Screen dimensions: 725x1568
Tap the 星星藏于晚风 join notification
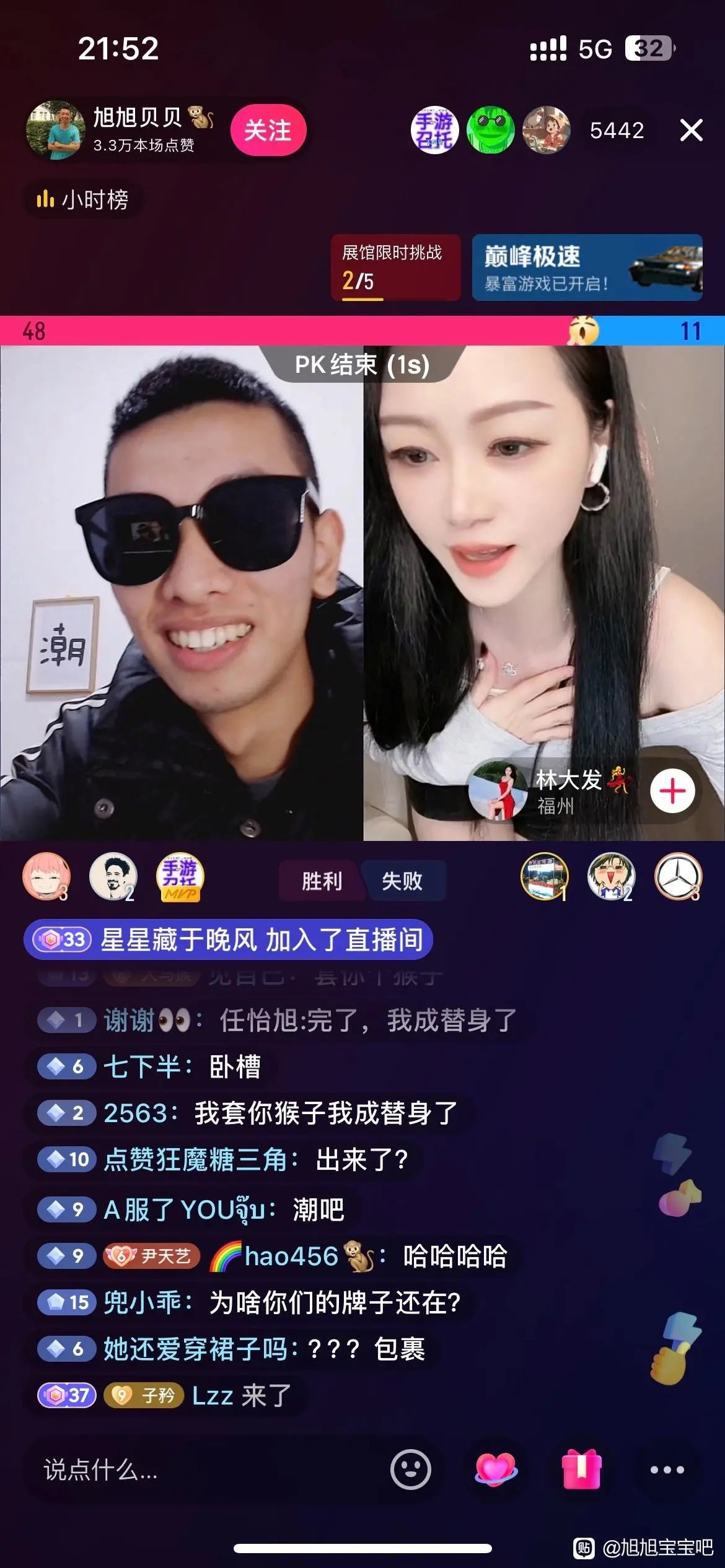(x=228, y=939)
